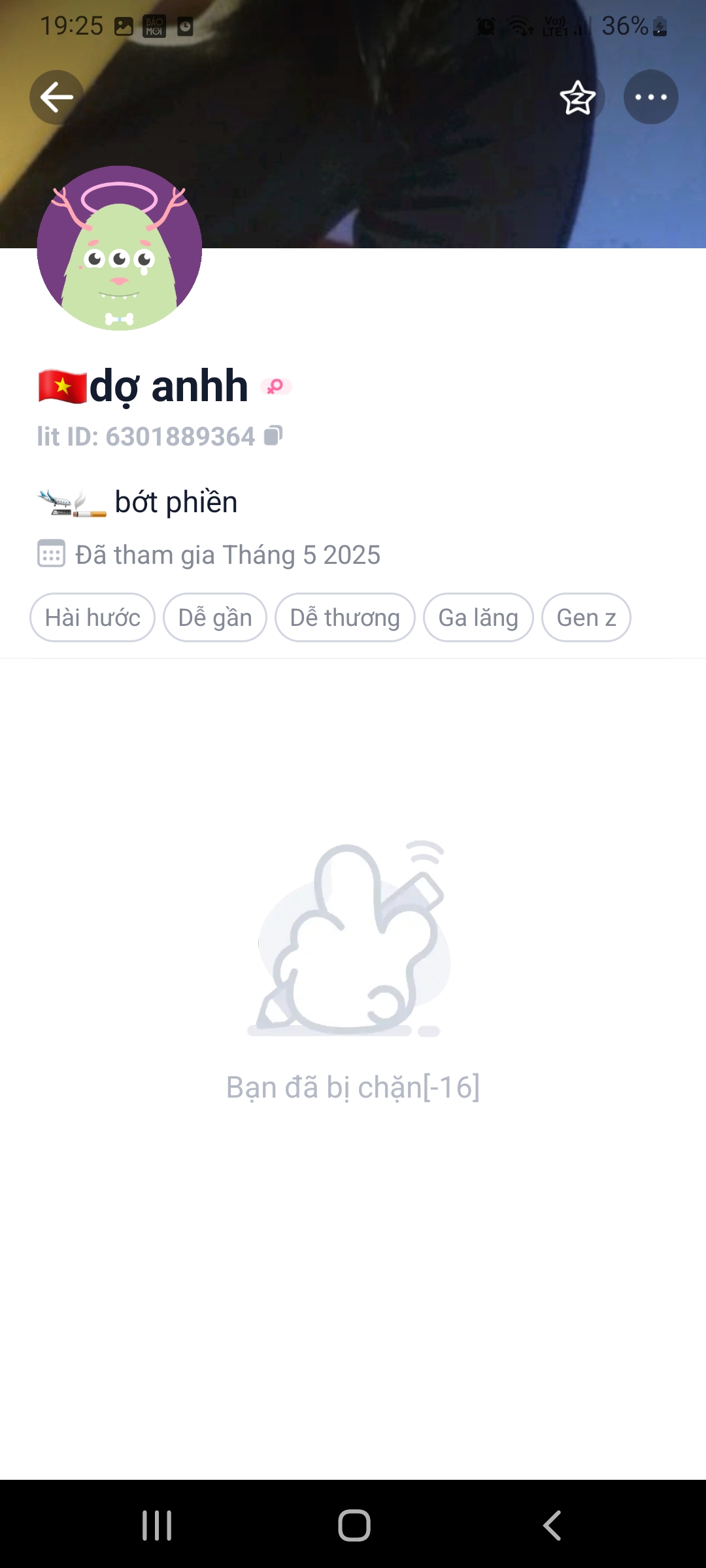
Task: Open the Ga lăng tag
Action: click(x=478, y=617)
